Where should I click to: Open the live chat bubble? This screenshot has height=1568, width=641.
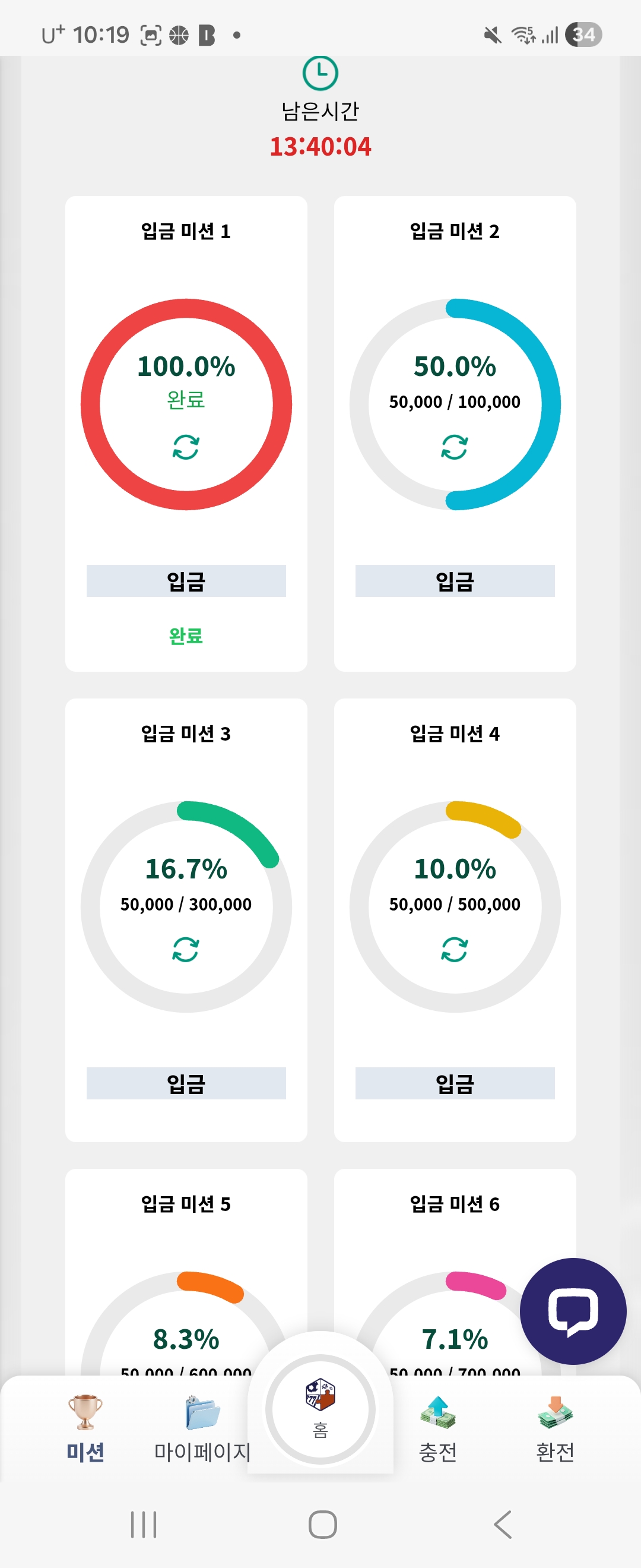coord(573,1311)
